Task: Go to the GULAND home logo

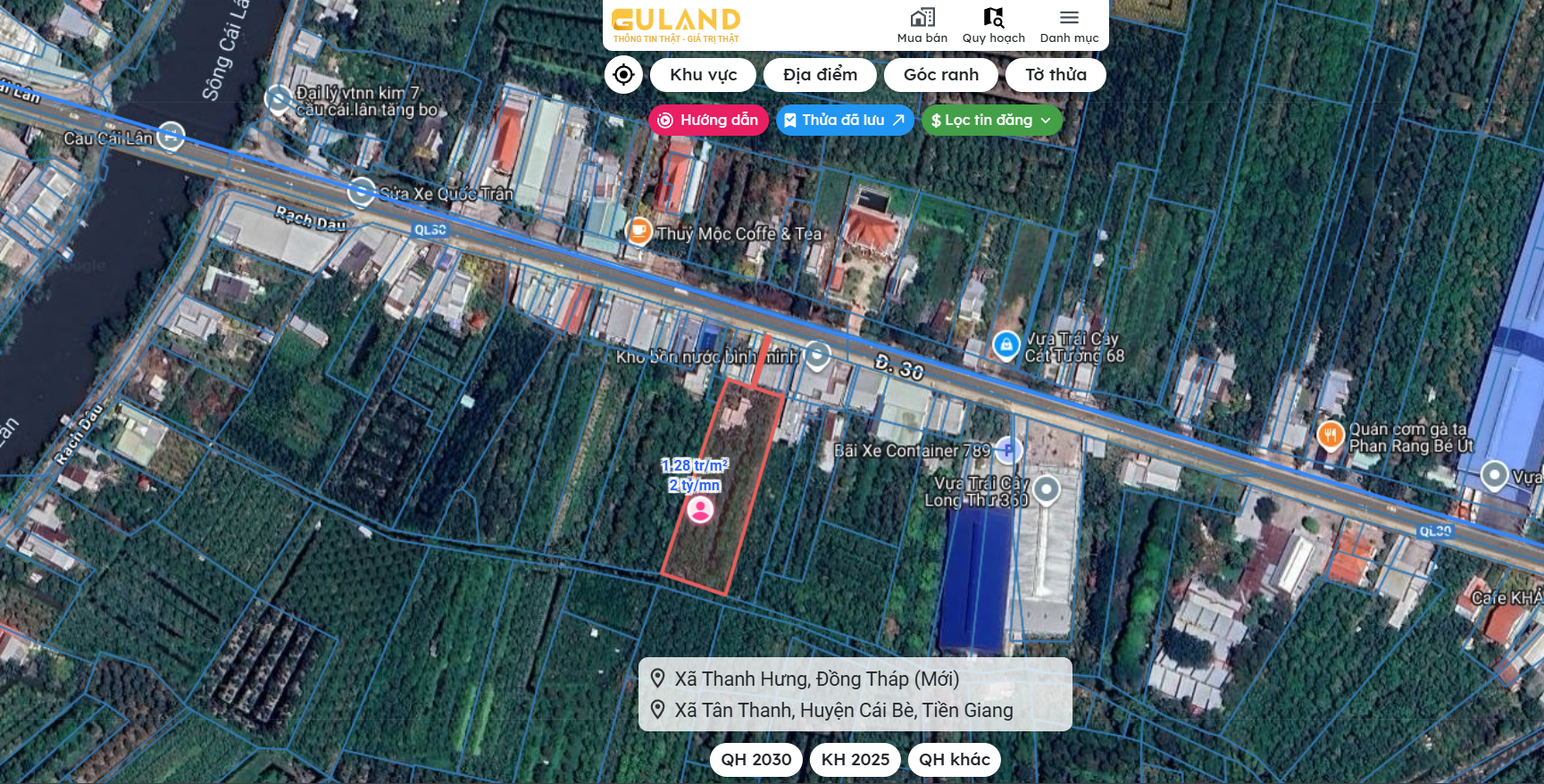Action: (676, 25)
